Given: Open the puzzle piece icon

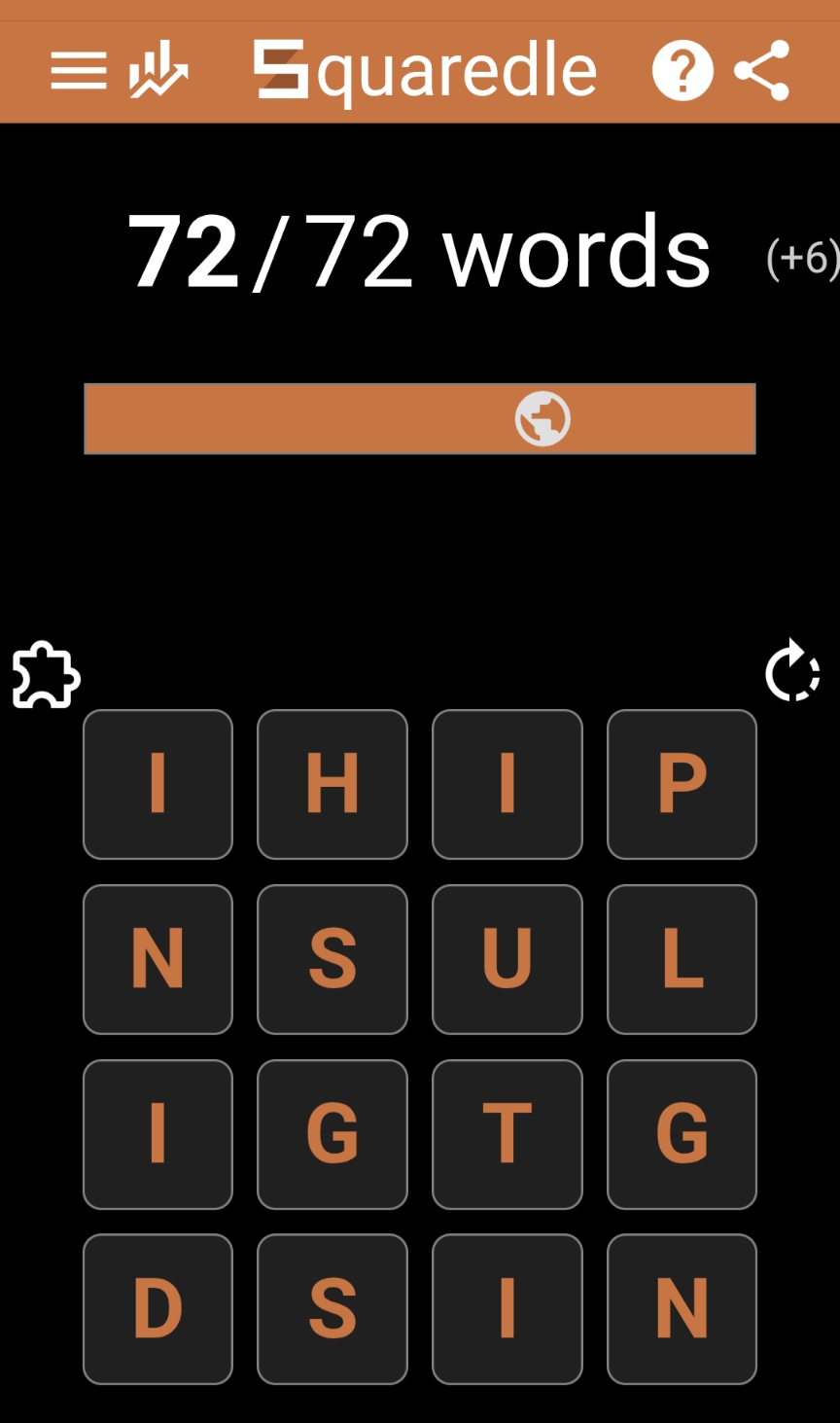Looking at the screenshot, I should click(46, 674).
